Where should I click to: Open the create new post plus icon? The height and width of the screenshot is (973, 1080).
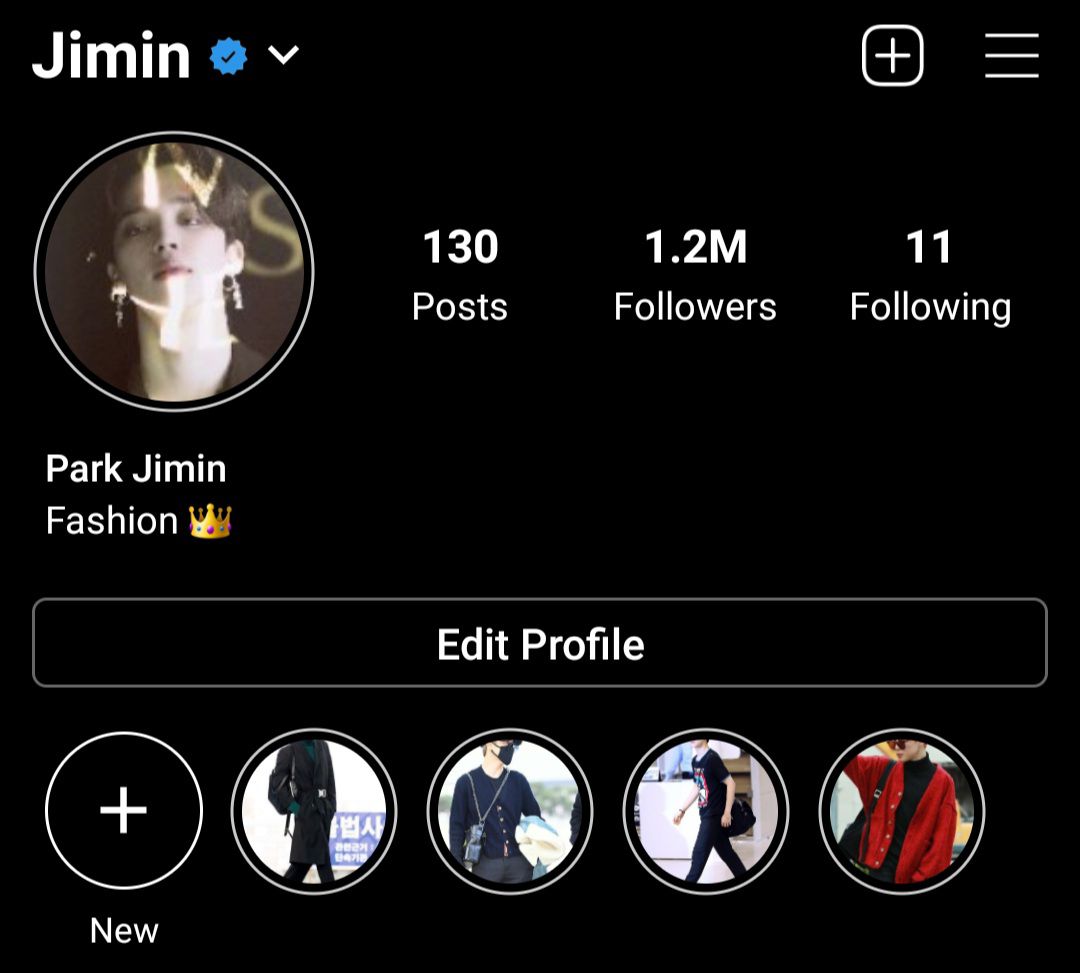892,56
